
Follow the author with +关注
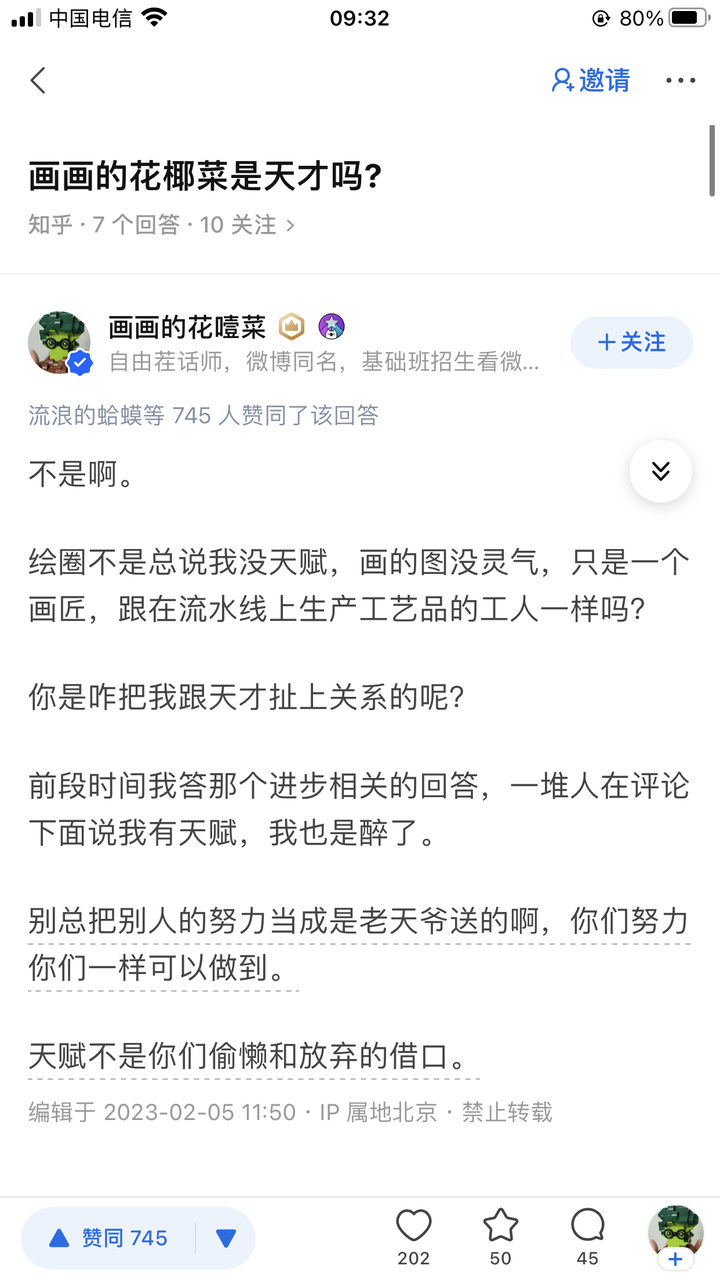click(631, 342)
